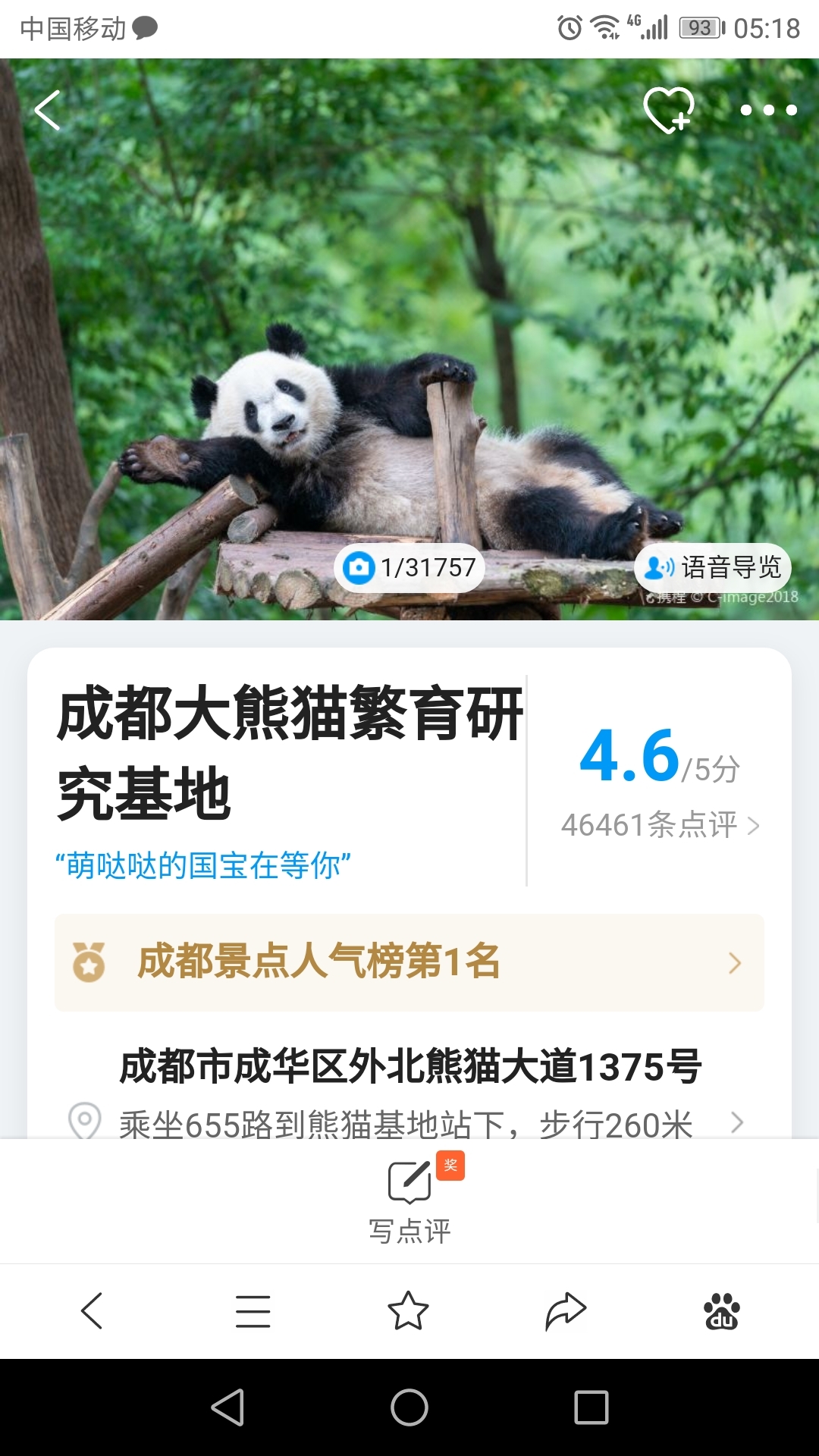Open system recent apps
The width and height of the screenshot is (819, 1456).
[591, 1407]
